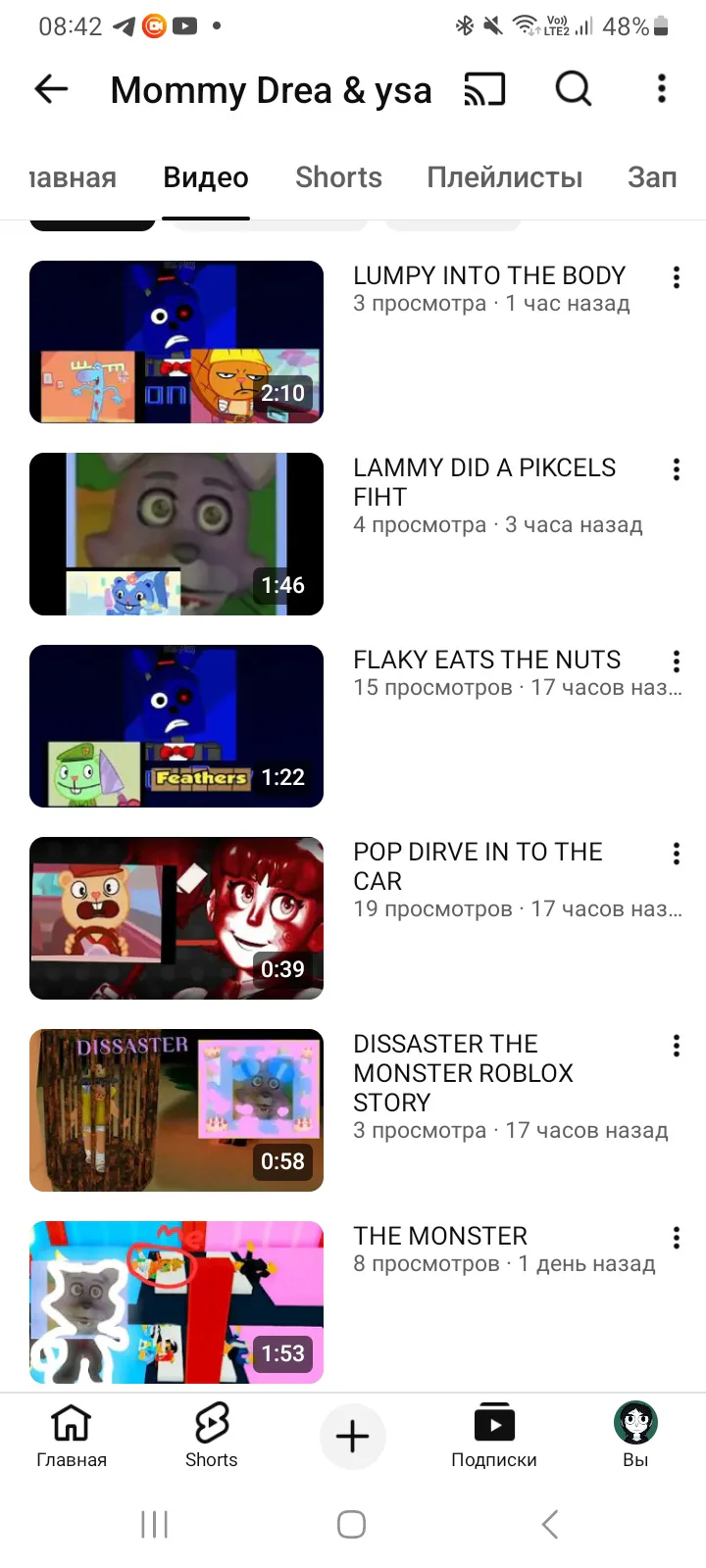Open options for THE MONSTER video
Image resolution: width=706 pixels, height=1568 pixels.
click(677, 1238)
